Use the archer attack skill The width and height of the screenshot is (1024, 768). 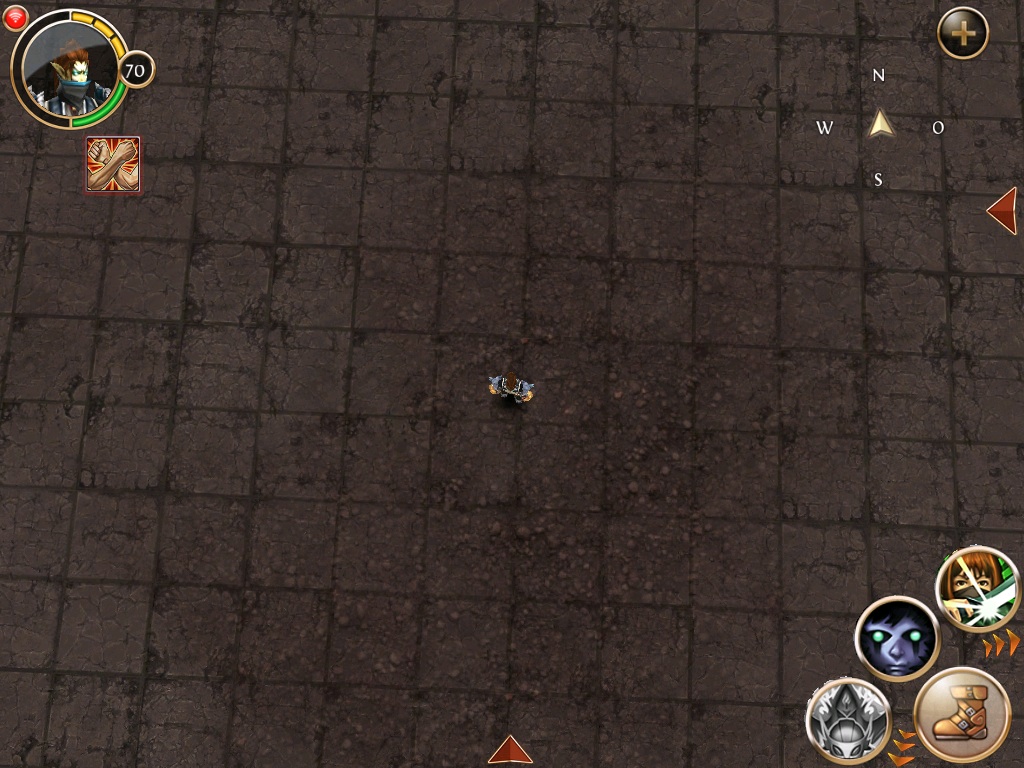click(x=977, y=590)
